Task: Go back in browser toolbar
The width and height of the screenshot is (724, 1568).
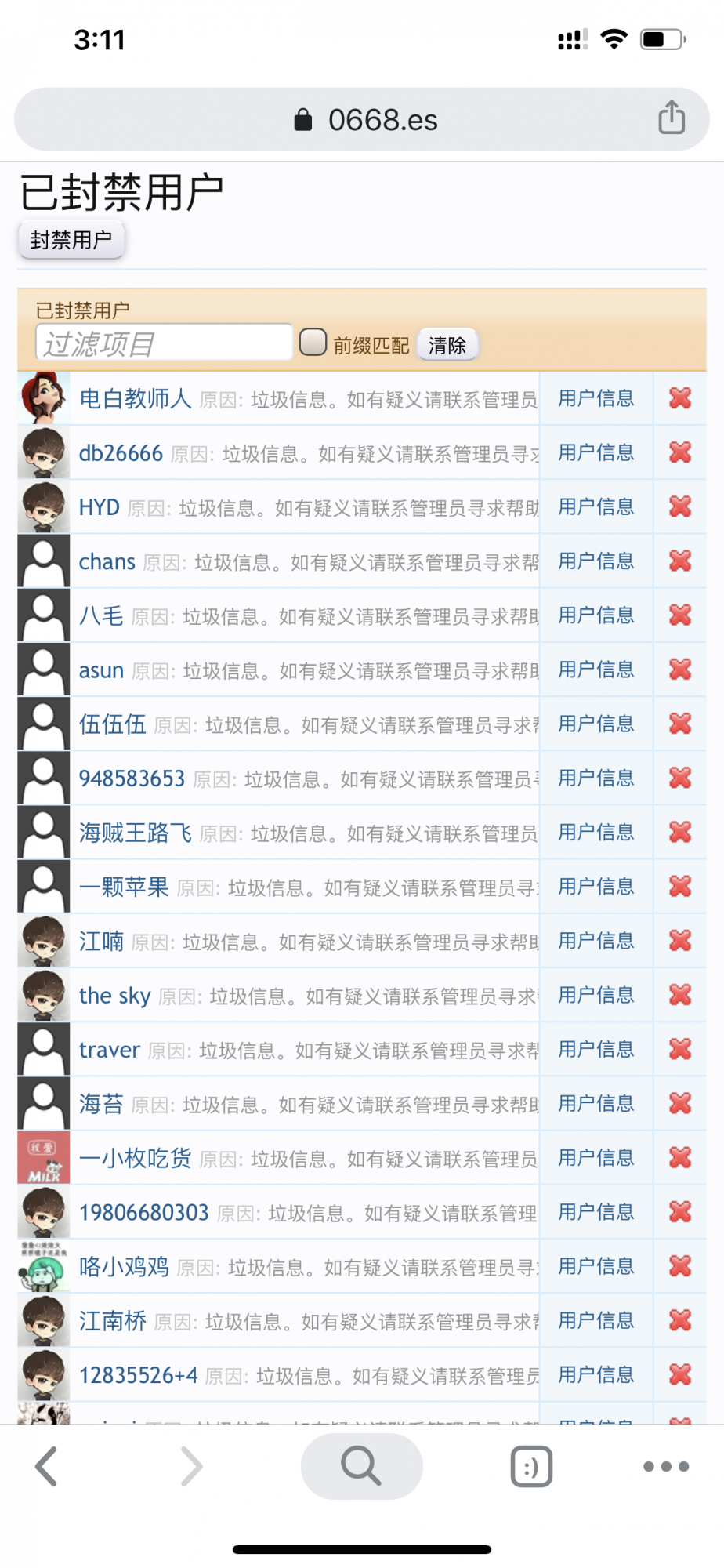Action: point(47,1466)
